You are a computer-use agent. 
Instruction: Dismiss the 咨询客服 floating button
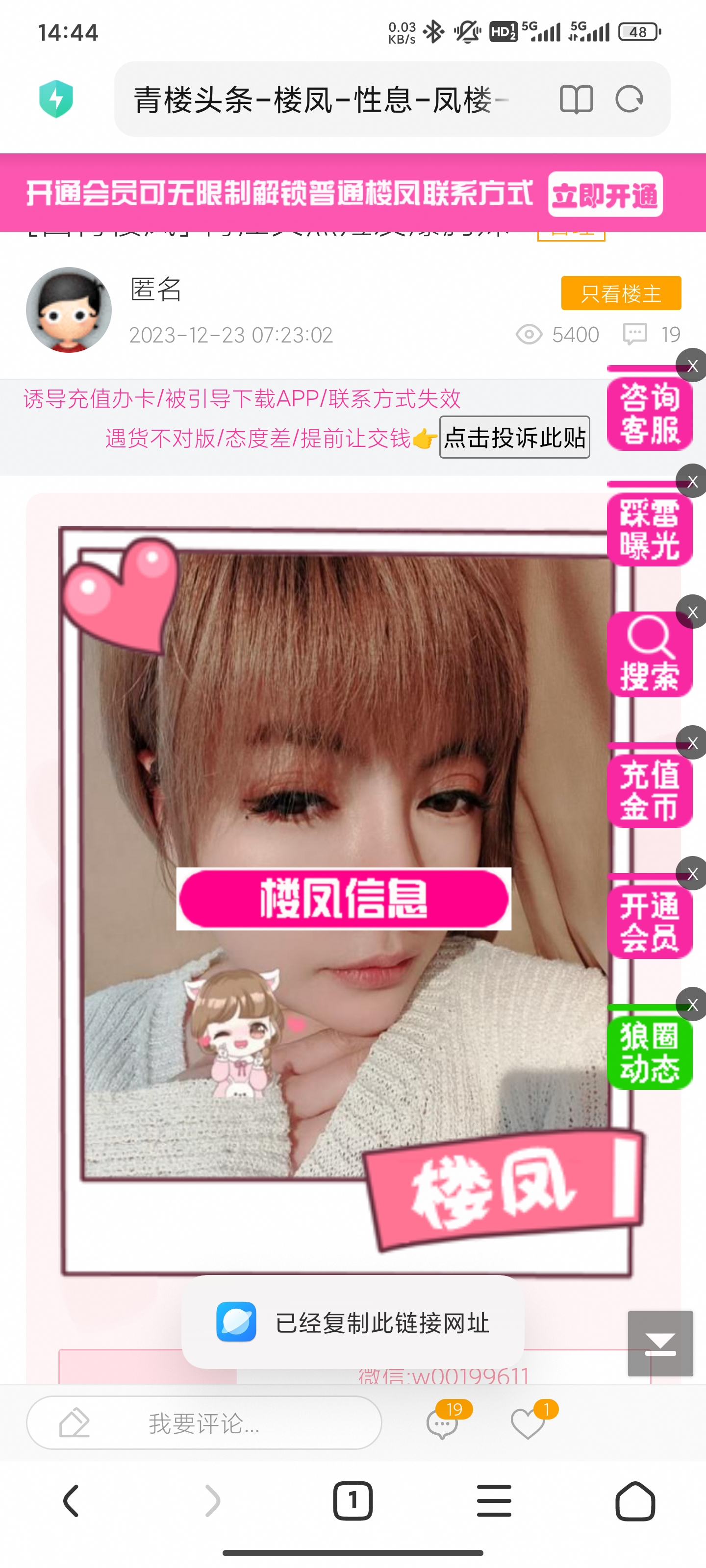(693, 366)
